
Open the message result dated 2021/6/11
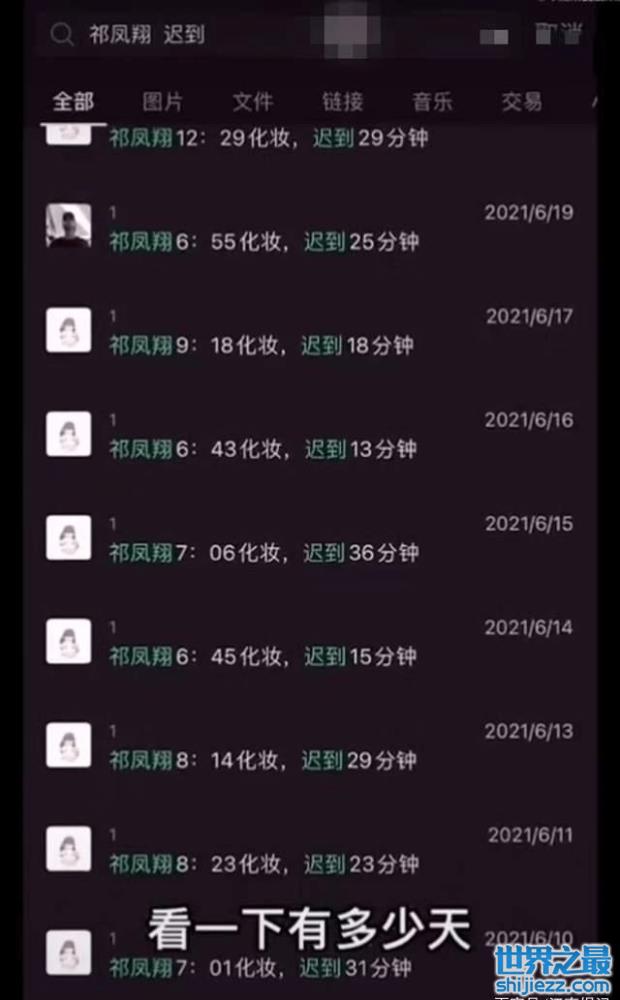[310, 851]
